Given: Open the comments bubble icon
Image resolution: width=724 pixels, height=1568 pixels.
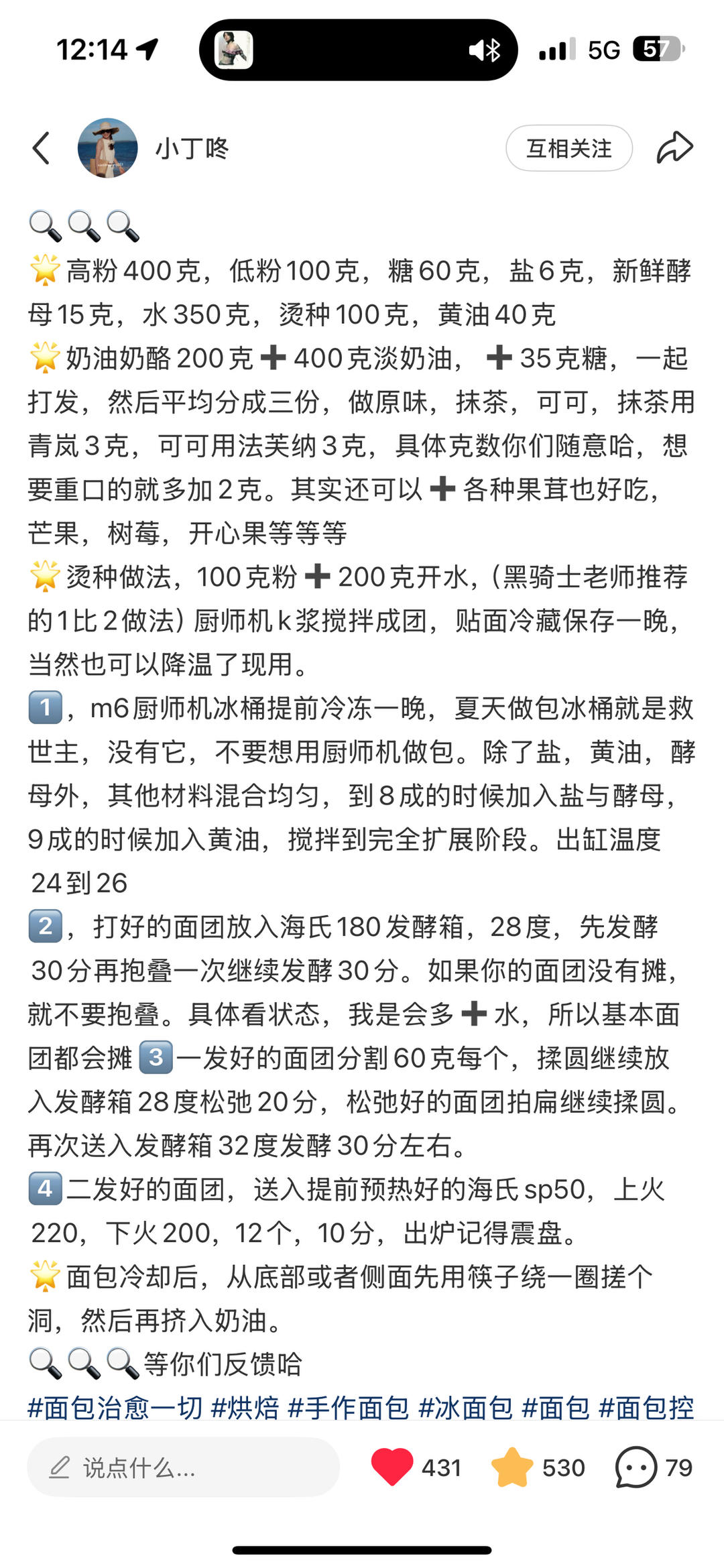Looking at the screenshot, I should coord(636,1468).
